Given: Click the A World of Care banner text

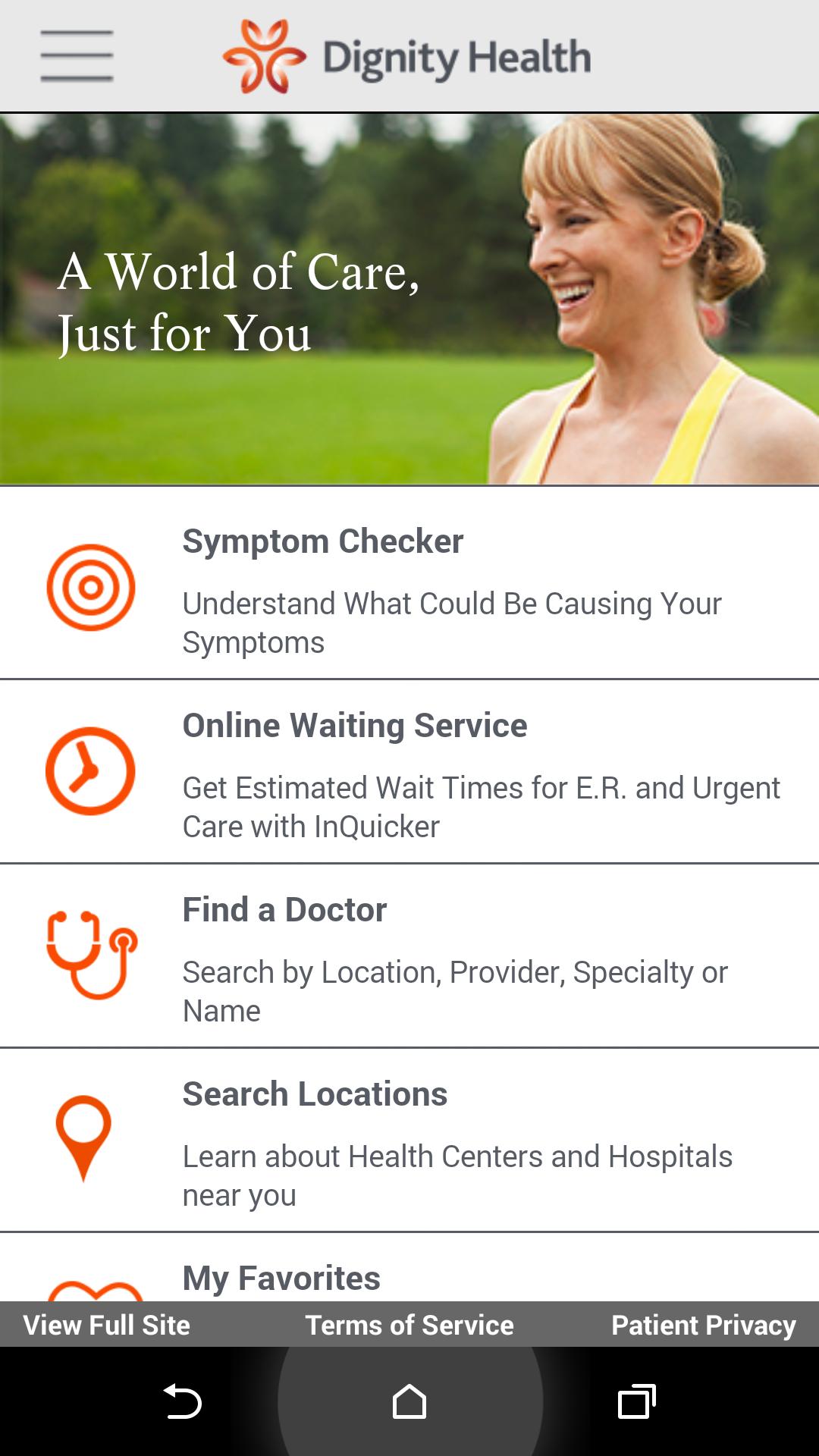Looking at the screenshot, I should 239,302.
